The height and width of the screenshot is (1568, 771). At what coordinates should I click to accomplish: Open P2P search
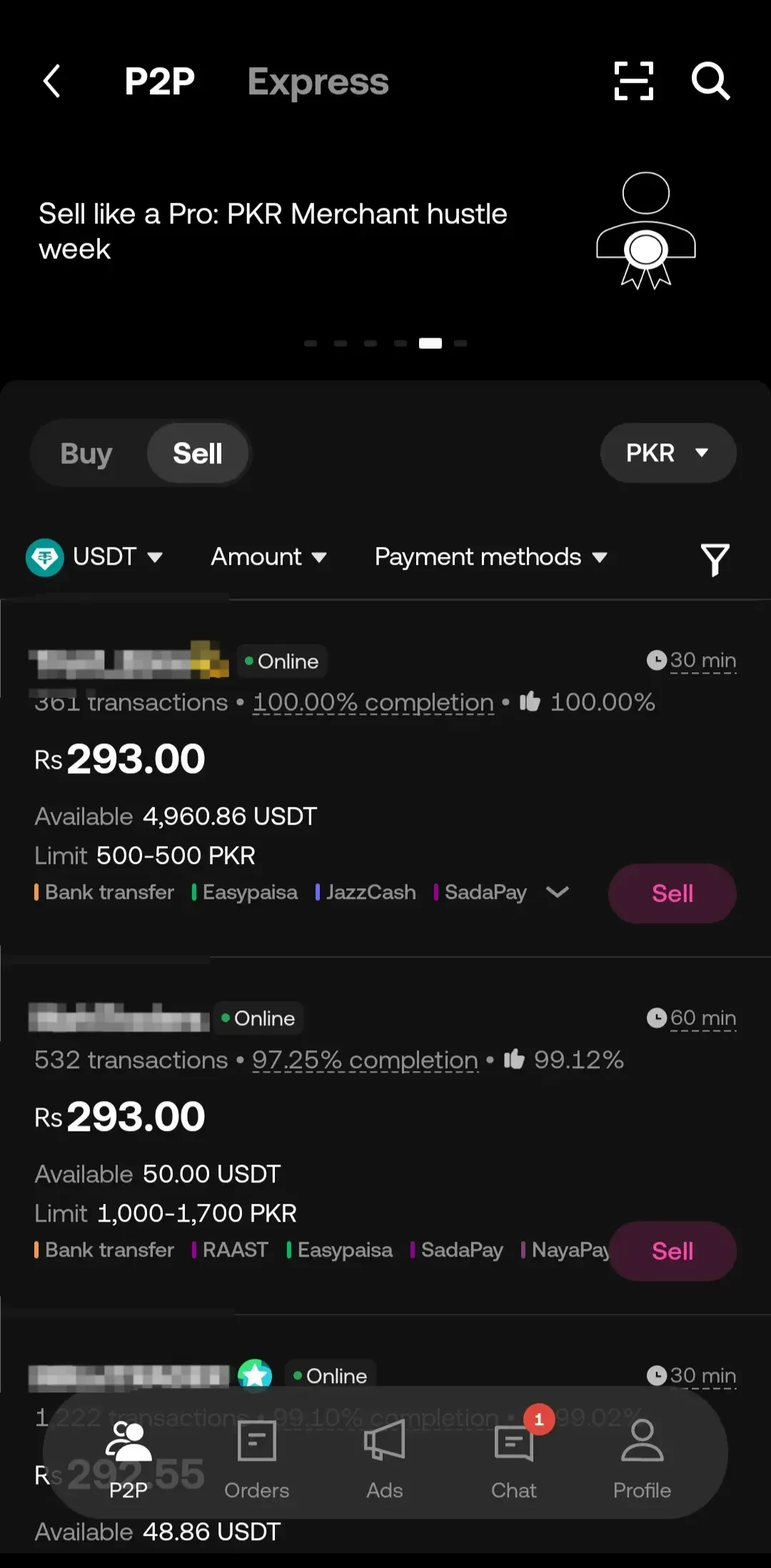(x=711, y=81)
